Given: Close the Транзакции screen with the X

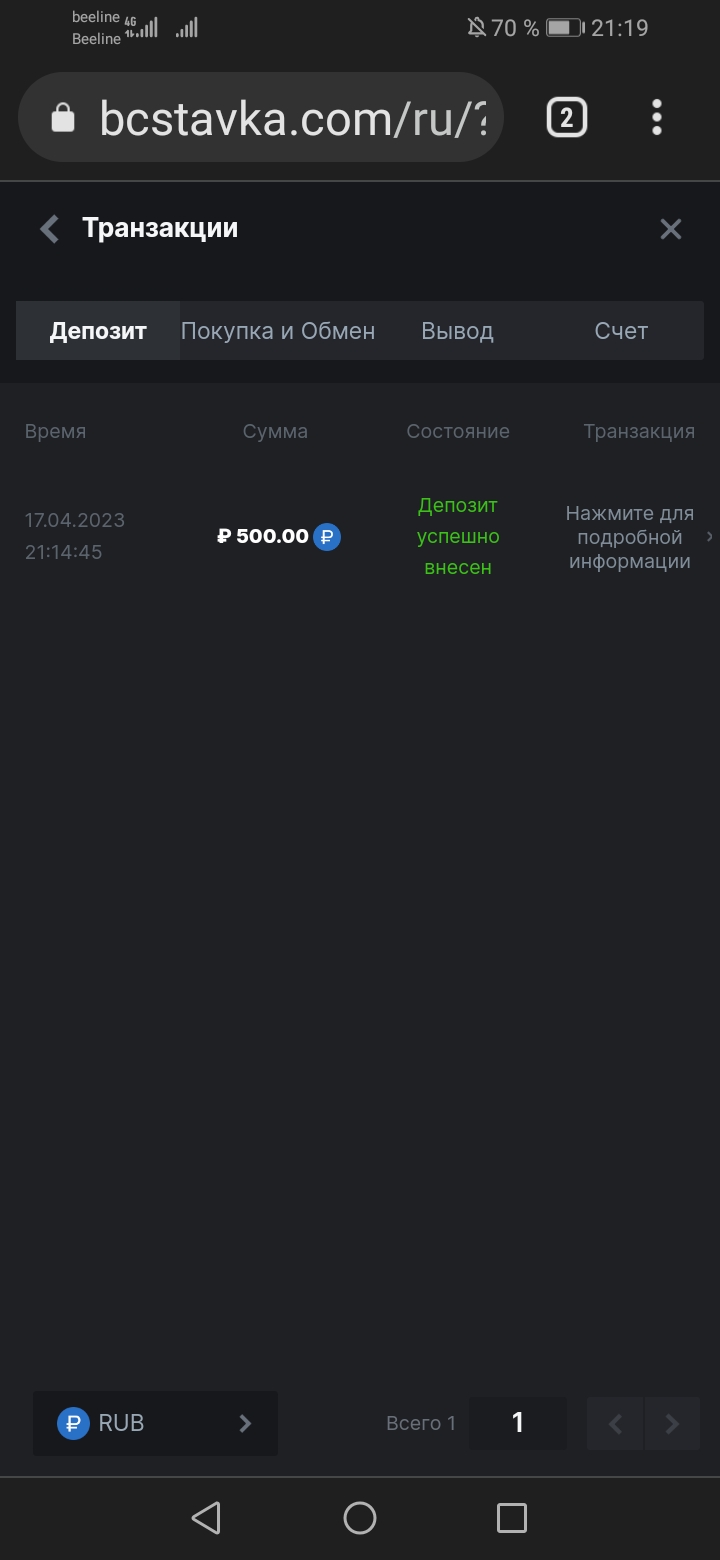Looking at the screenshot, I should [670, 228].
